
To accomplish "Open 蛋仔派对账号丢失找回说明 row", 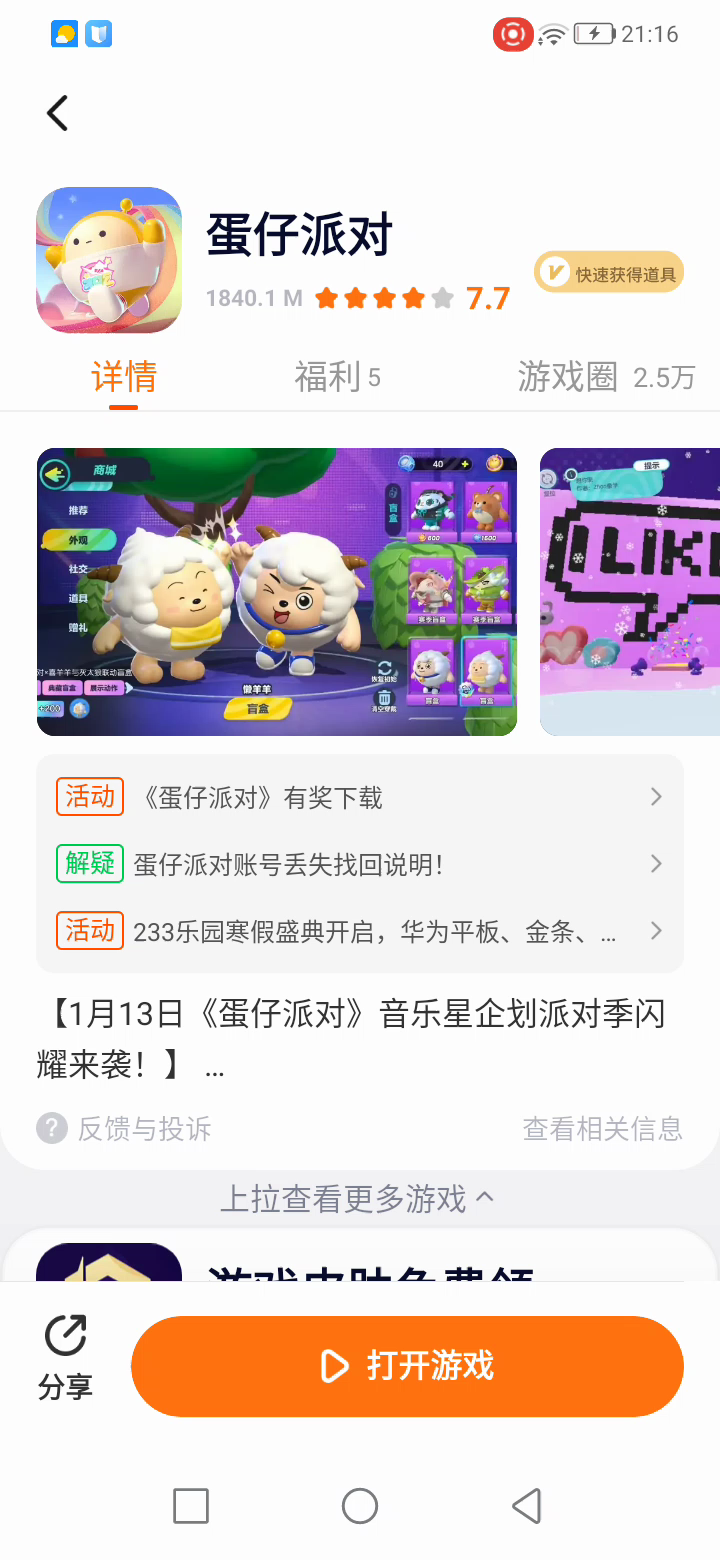I will pos(360,864).
